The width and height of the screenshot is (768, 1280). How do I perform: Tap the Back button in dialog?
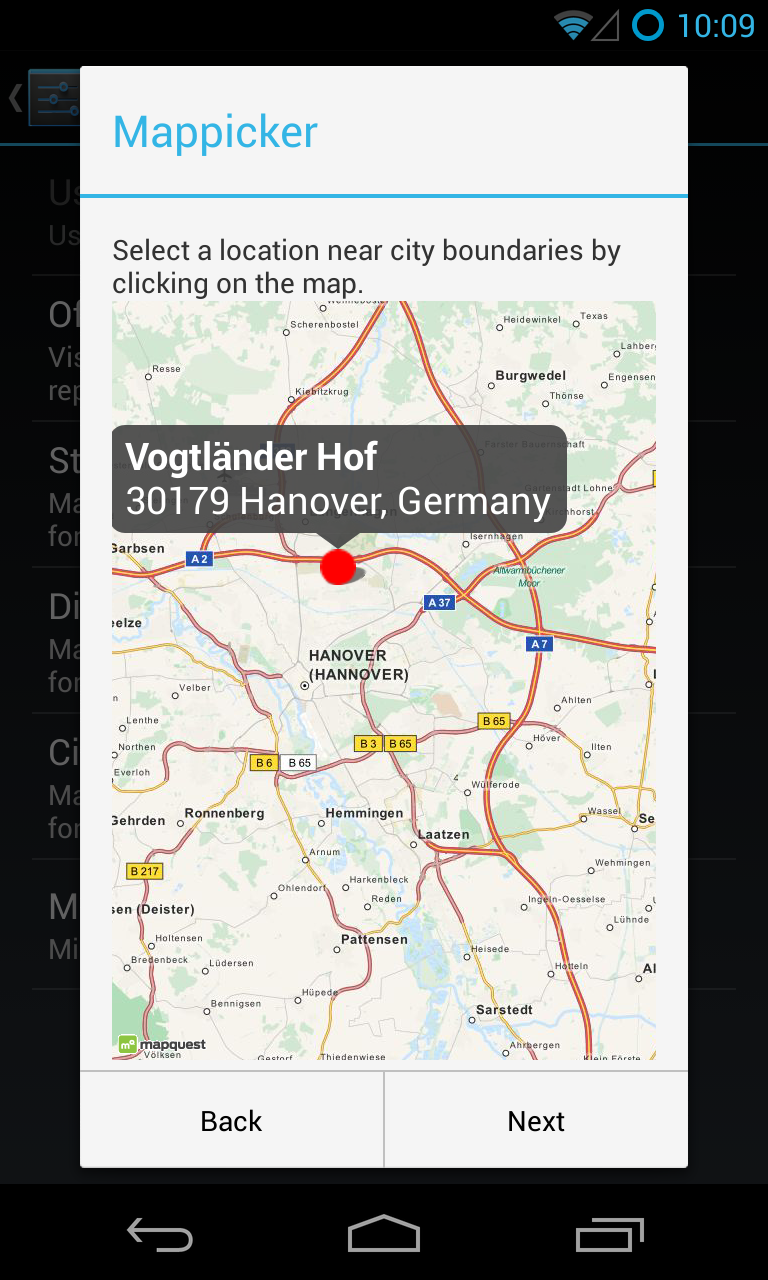click(x=231, y=1121)
